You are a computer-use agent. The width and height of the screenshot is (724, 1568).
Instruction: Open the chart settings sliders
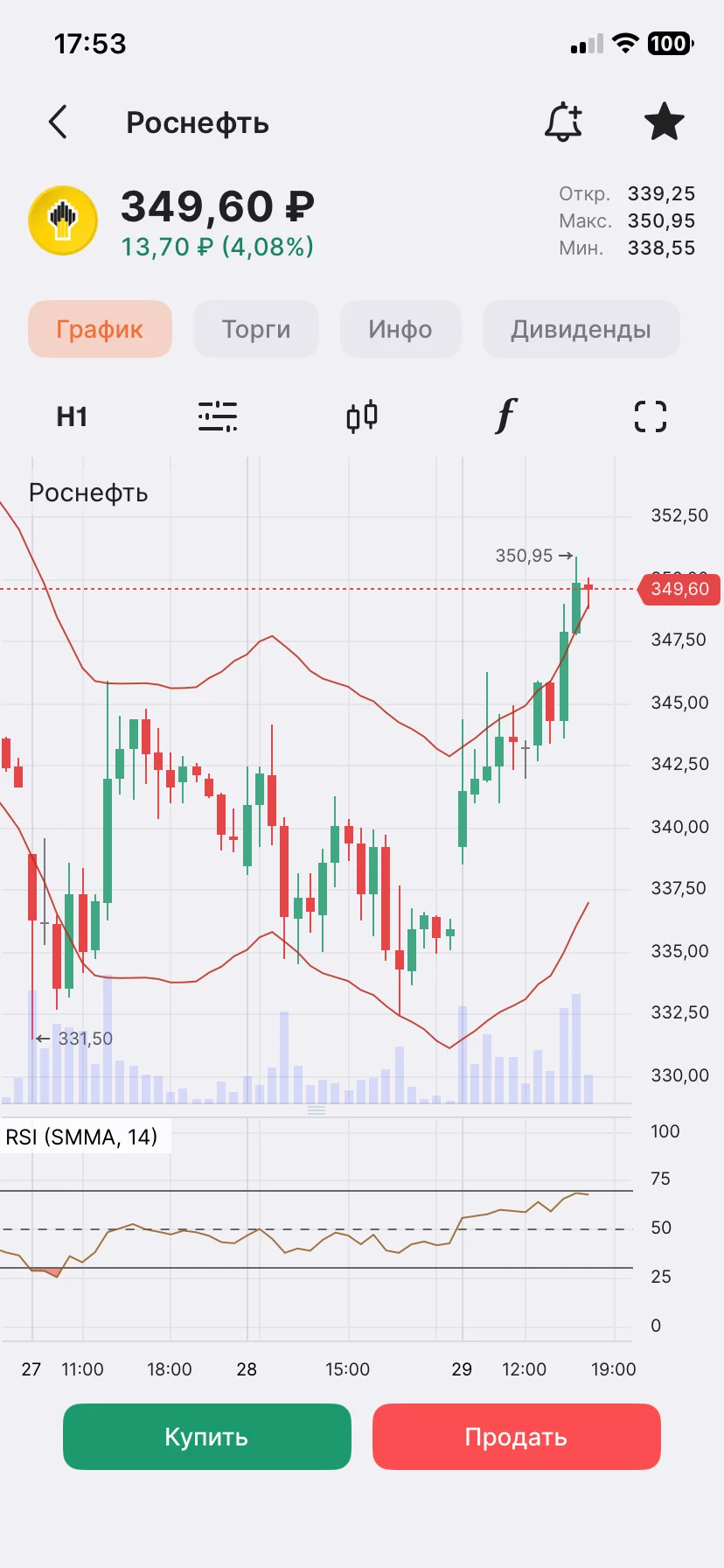[217, 416]
